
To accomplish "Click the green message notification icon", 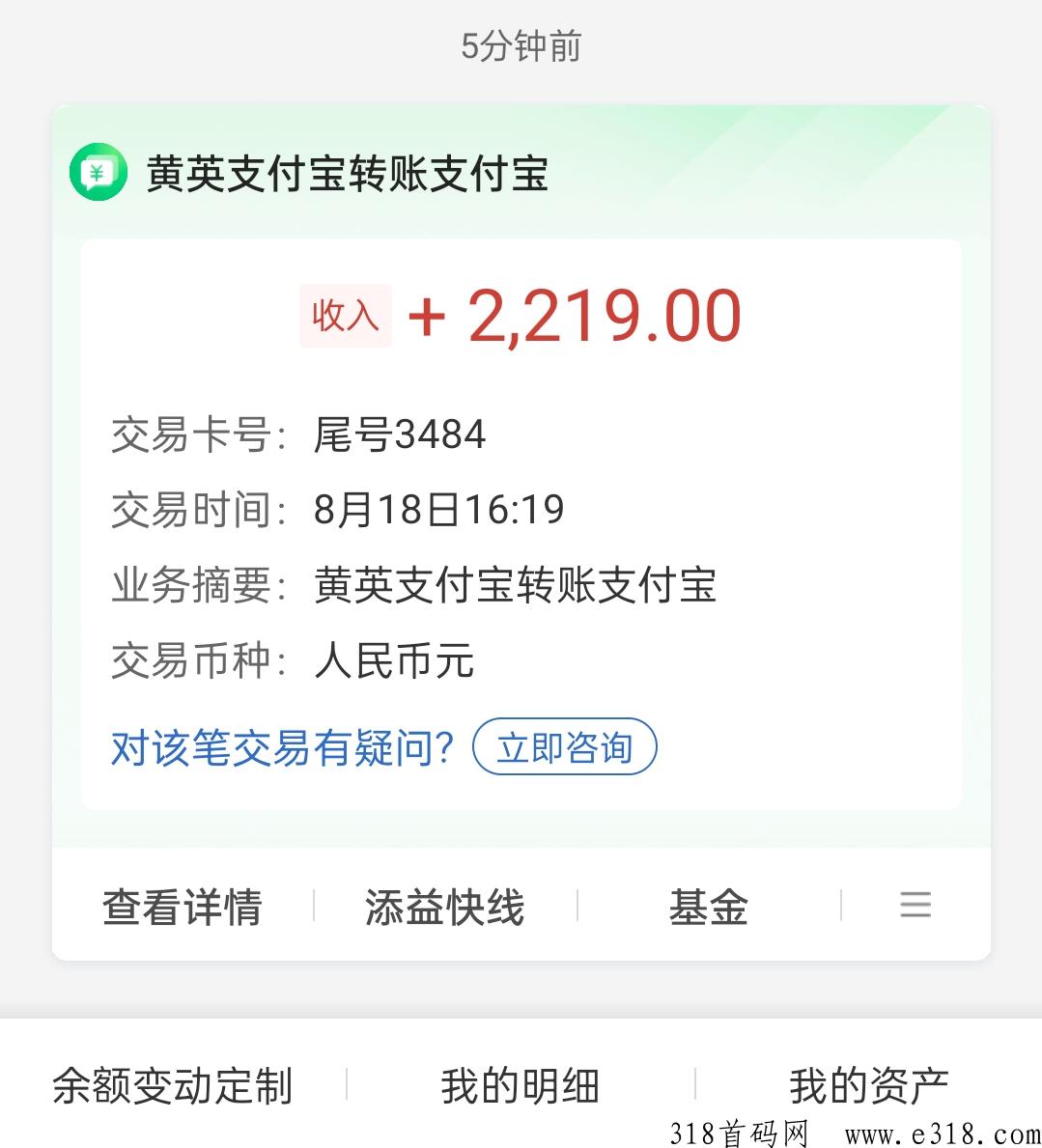I will click(x=99, y=175).
